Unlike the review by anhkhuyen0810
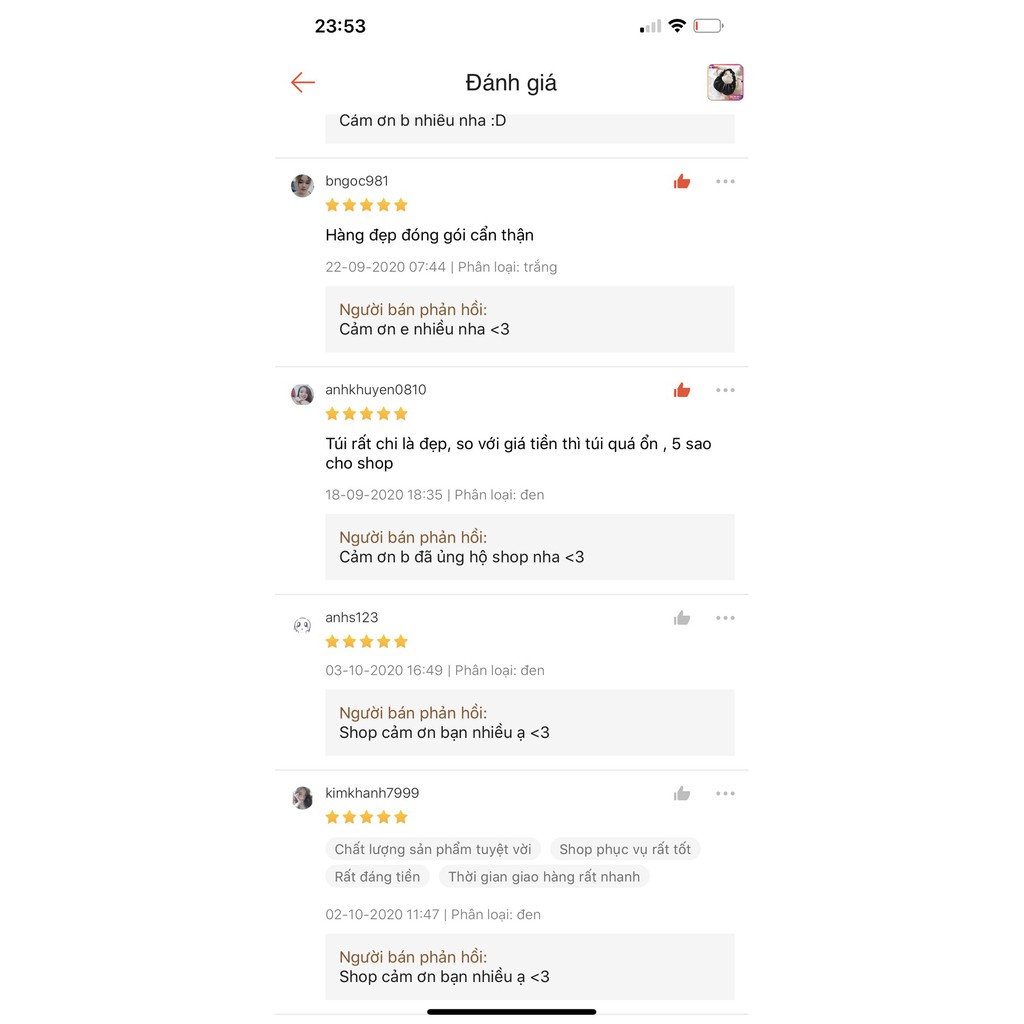Image resolution: width=1024 pixels, height=1024 pixels. [682, 390]
